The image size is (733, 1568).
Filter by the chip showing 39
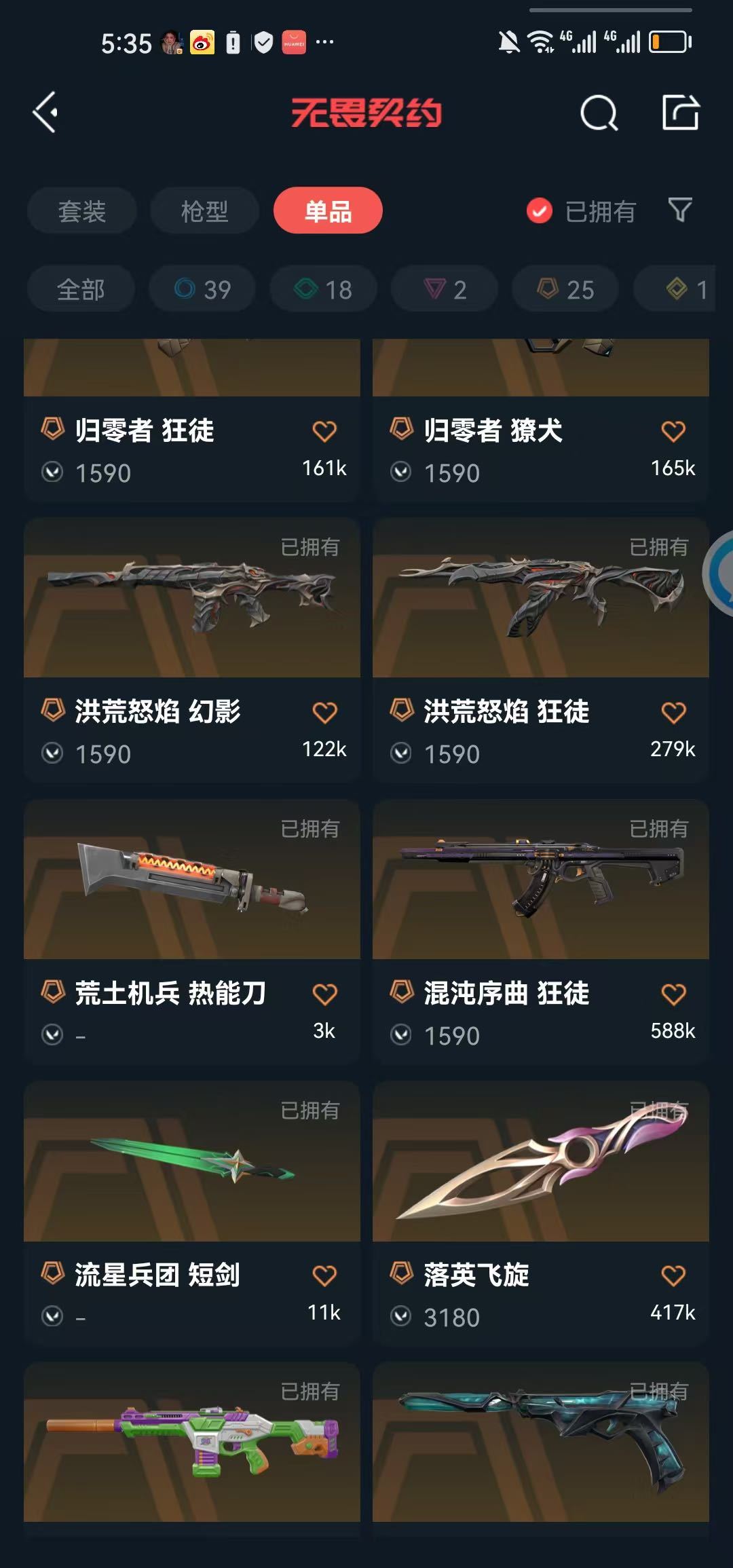tap(202, 289)
